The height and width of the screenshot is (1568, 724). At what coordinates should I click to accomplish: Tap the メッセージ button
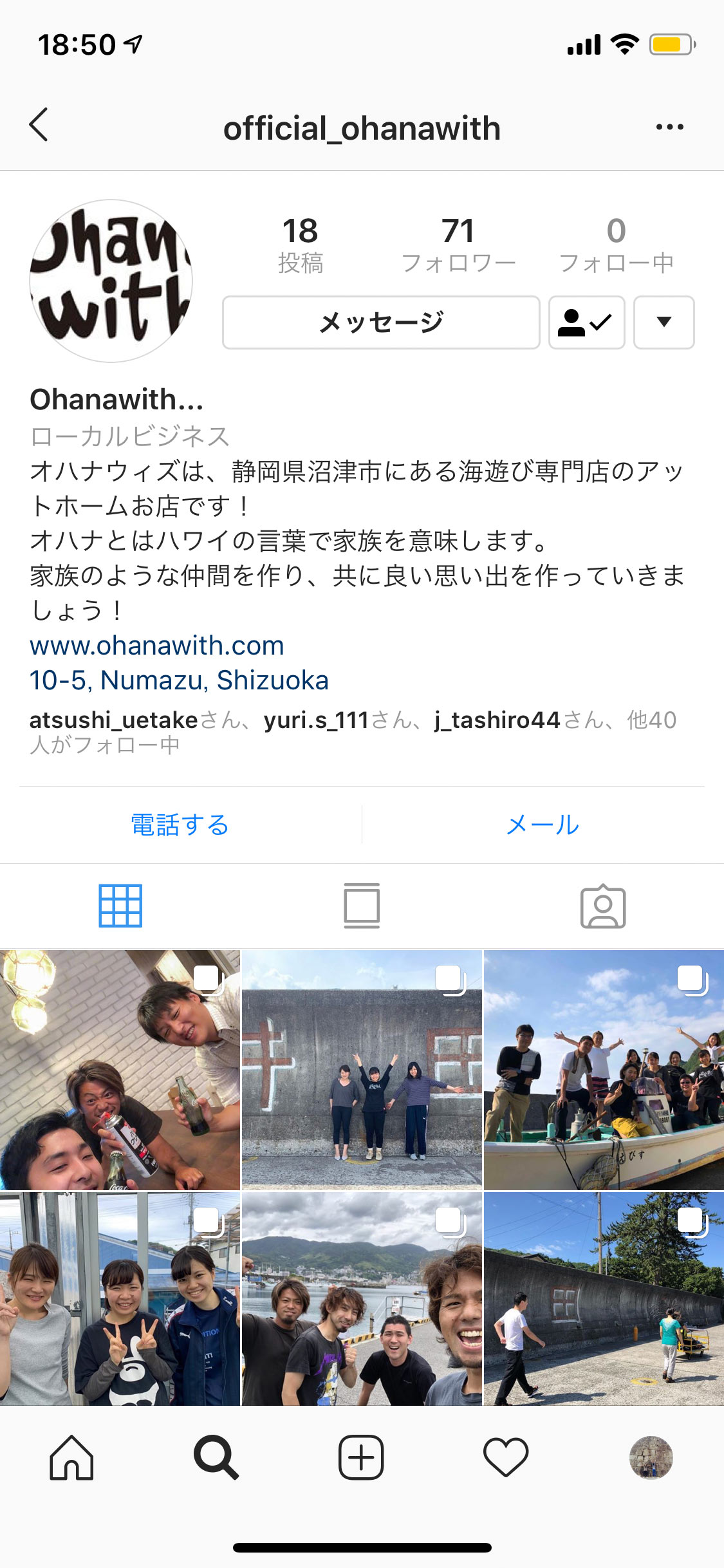coord(381,322)
